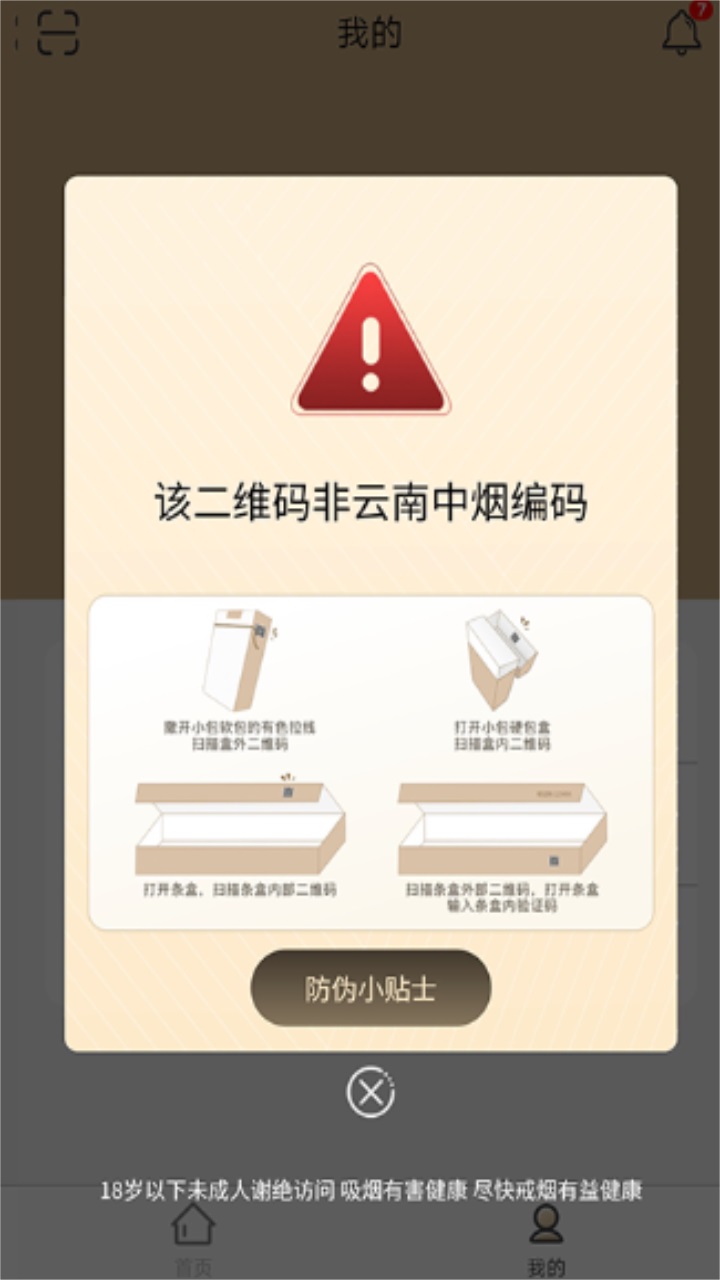
Task: Open the notifications bell
Action: pos(682,33)
